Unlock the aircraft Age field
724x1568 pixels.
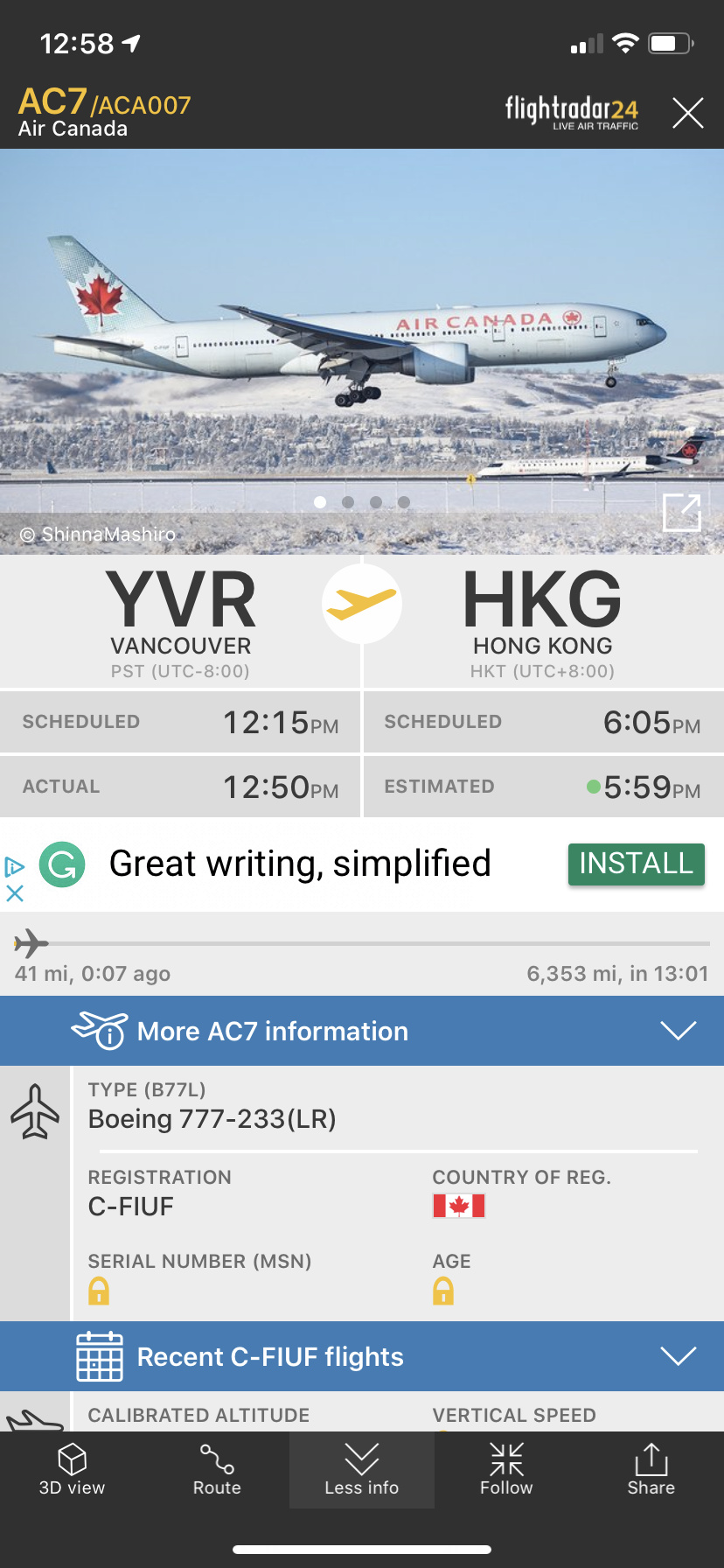(443, 1291)
